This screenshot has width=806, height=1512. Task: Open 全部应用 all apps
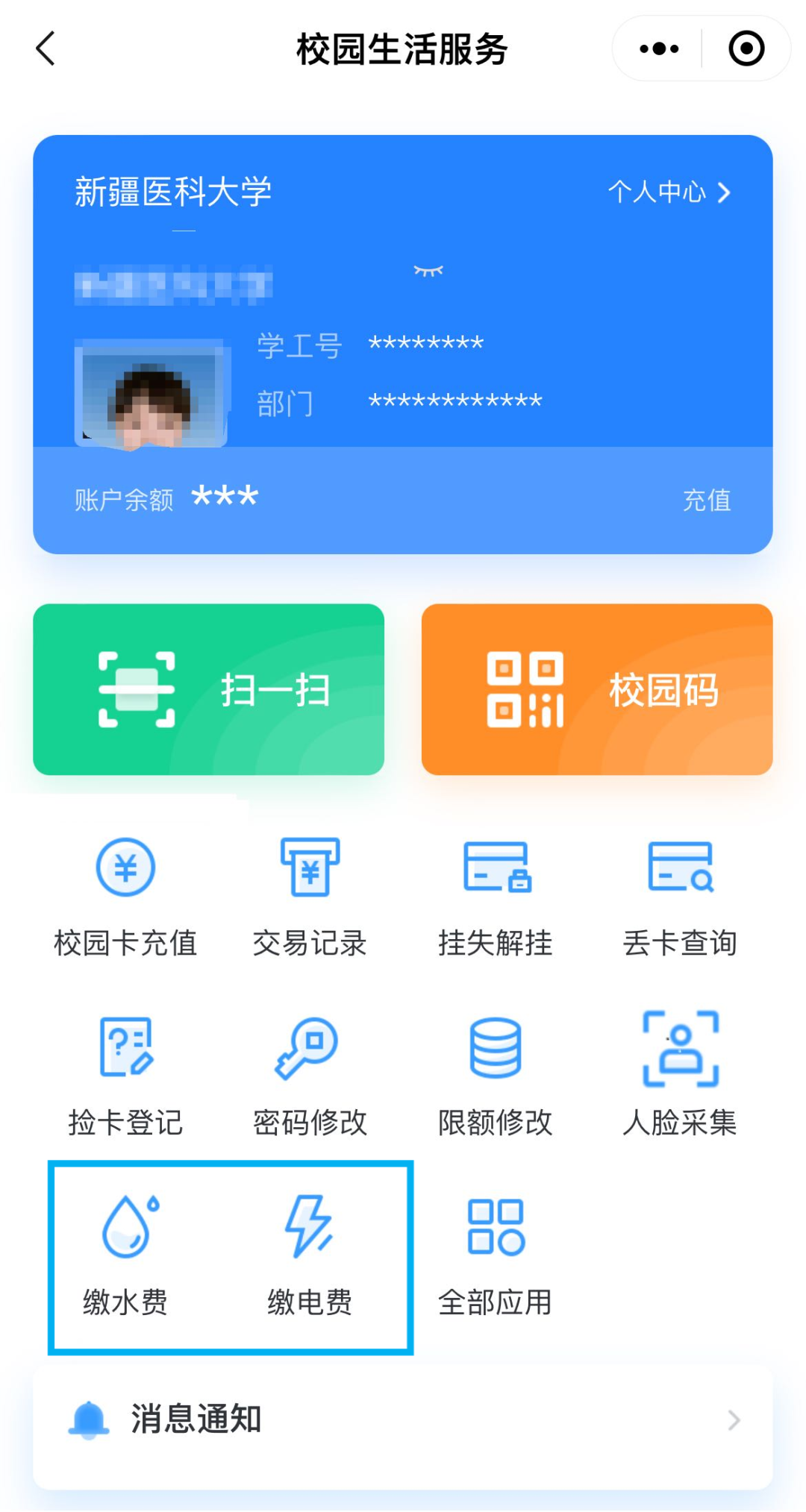coord(496,1256)
